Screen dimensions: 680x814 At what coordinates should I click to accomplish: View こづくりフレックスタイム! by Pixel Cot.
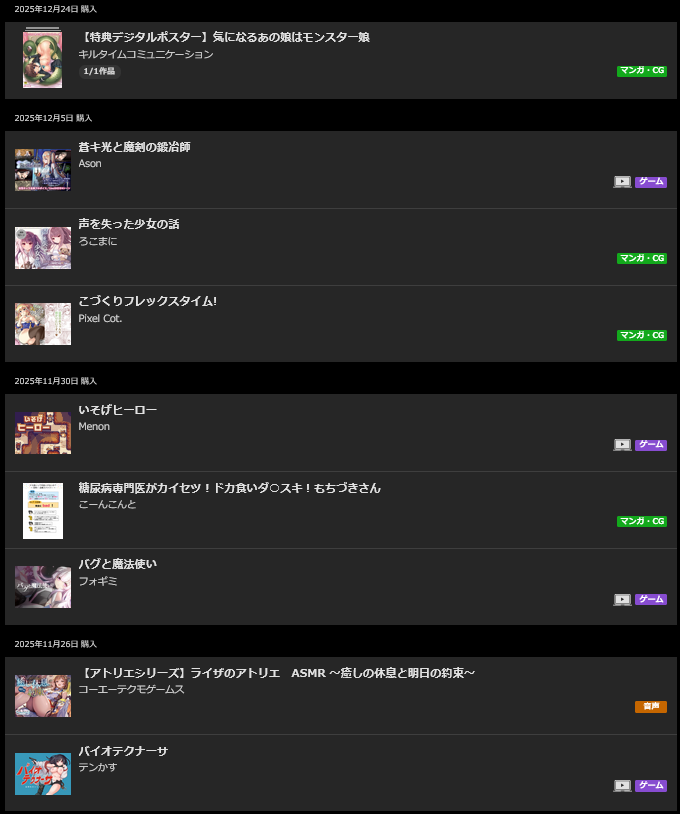point(147,301)
